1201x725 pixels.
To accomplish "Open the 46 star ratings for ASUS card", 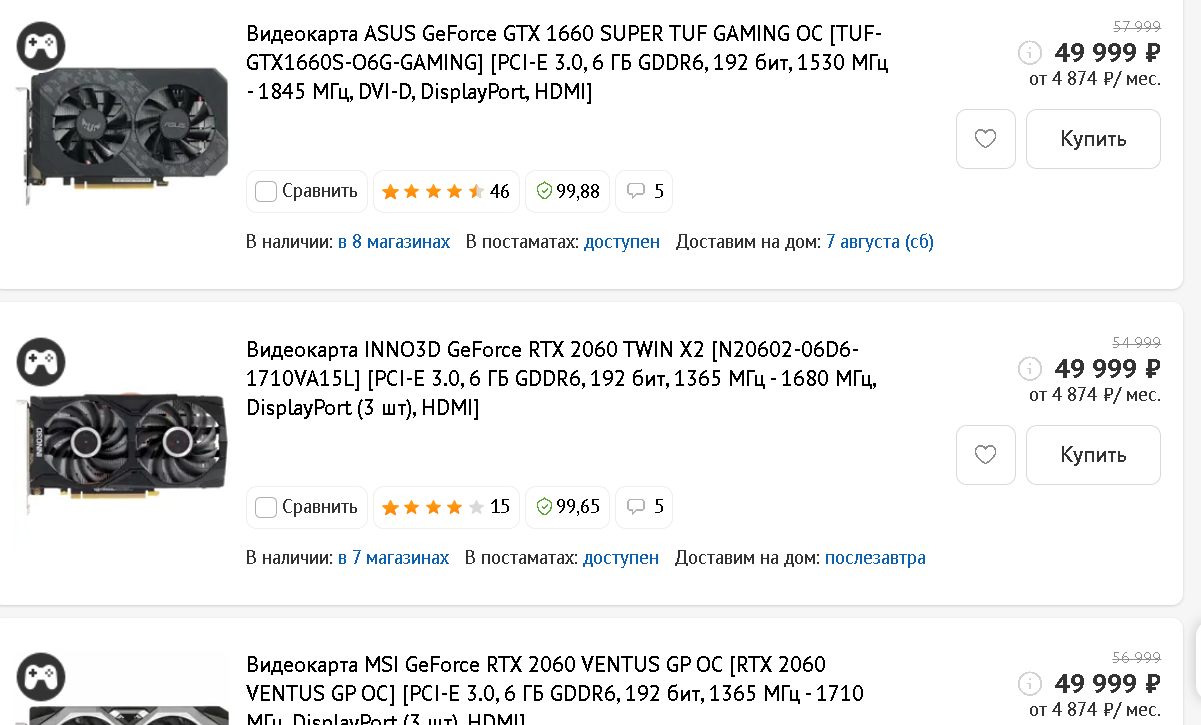I will point(445,191).
